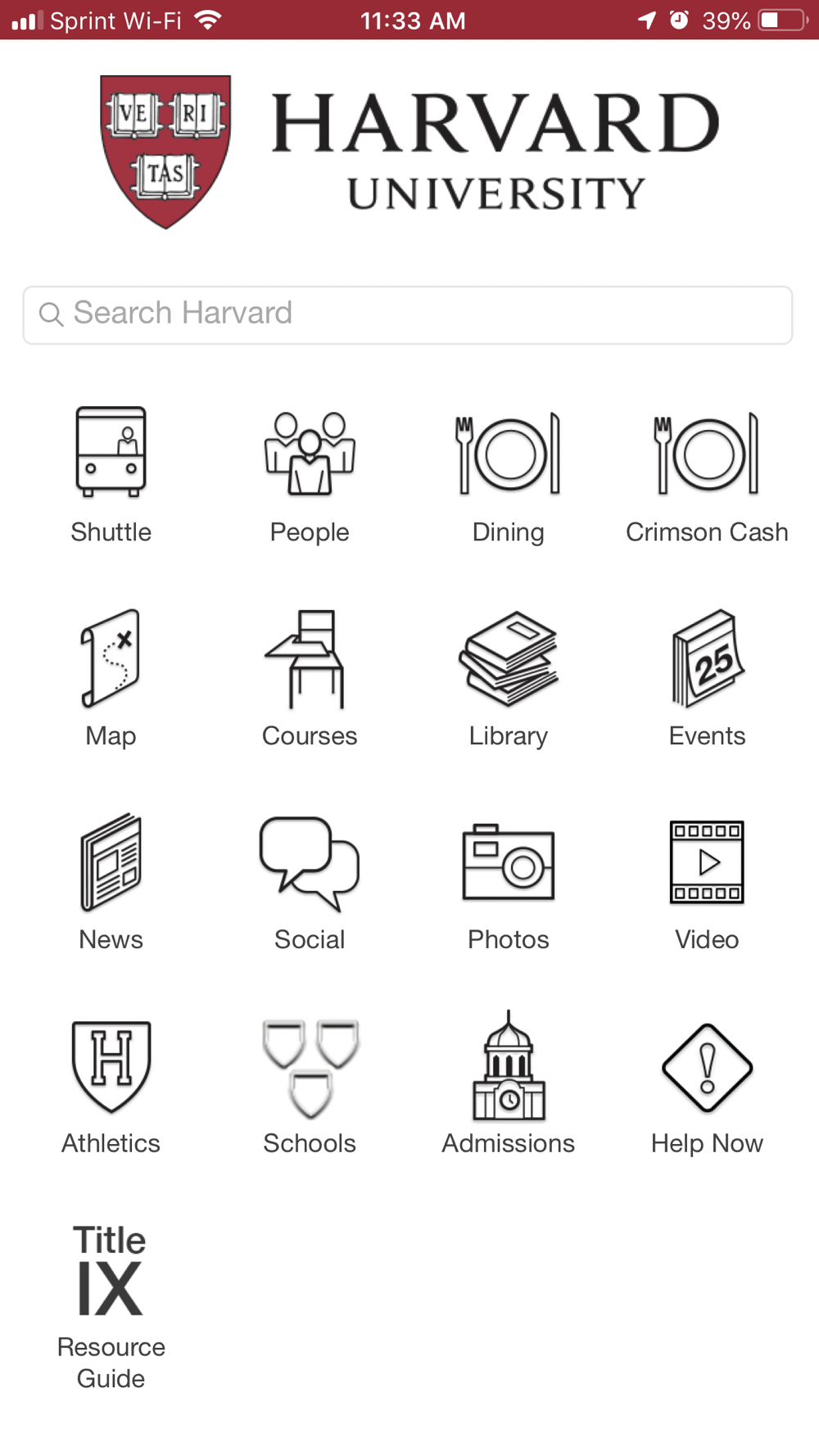Open the Schools list
This screenshot has height=1456, width=819.
pyautogui.click(x=310, y=1087)
